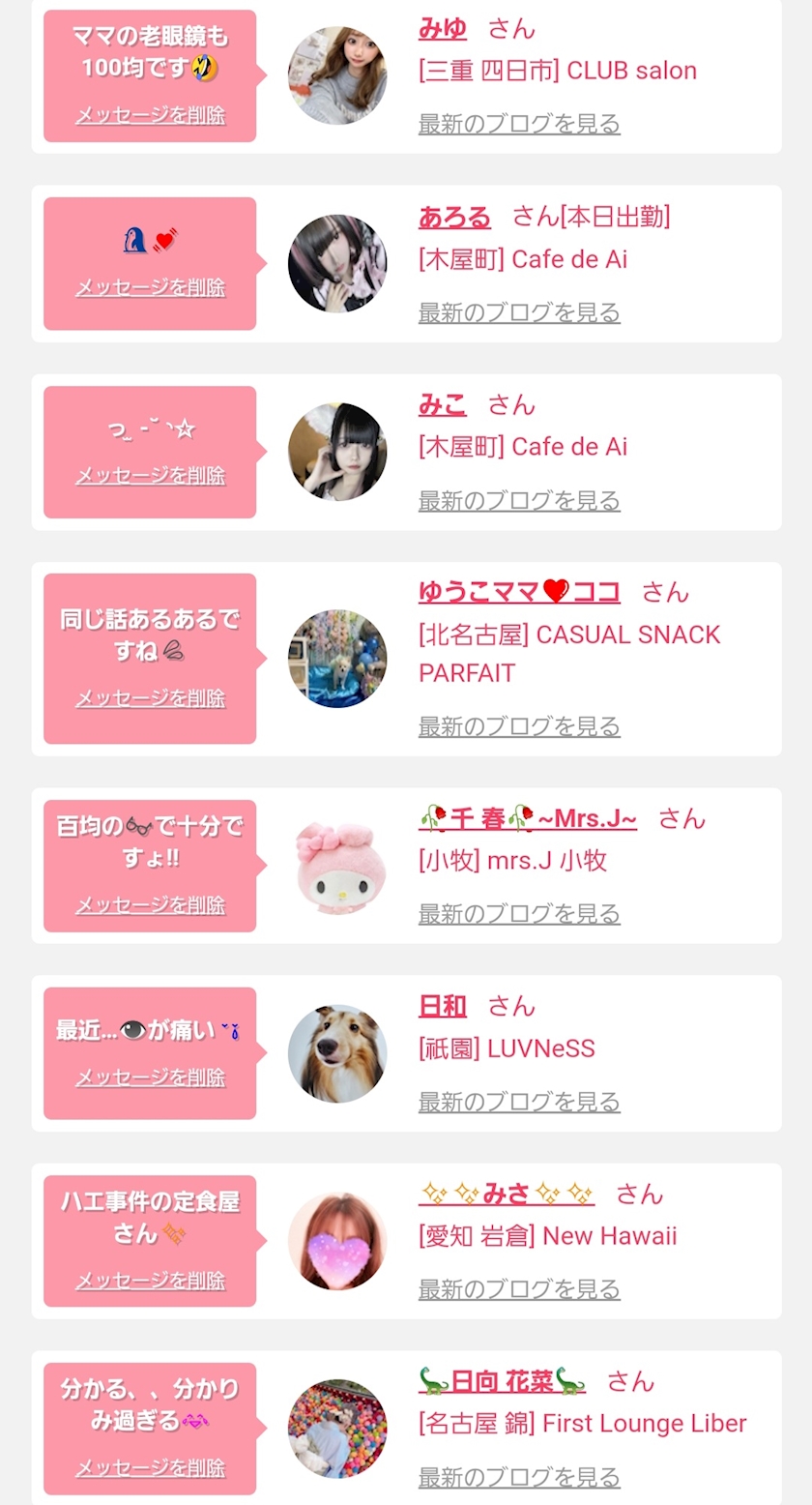This screenshot has width=812, height=1505.
Task: Delete the message sent to みゆ
Action: pyautogui.click(x=150, y=115)
